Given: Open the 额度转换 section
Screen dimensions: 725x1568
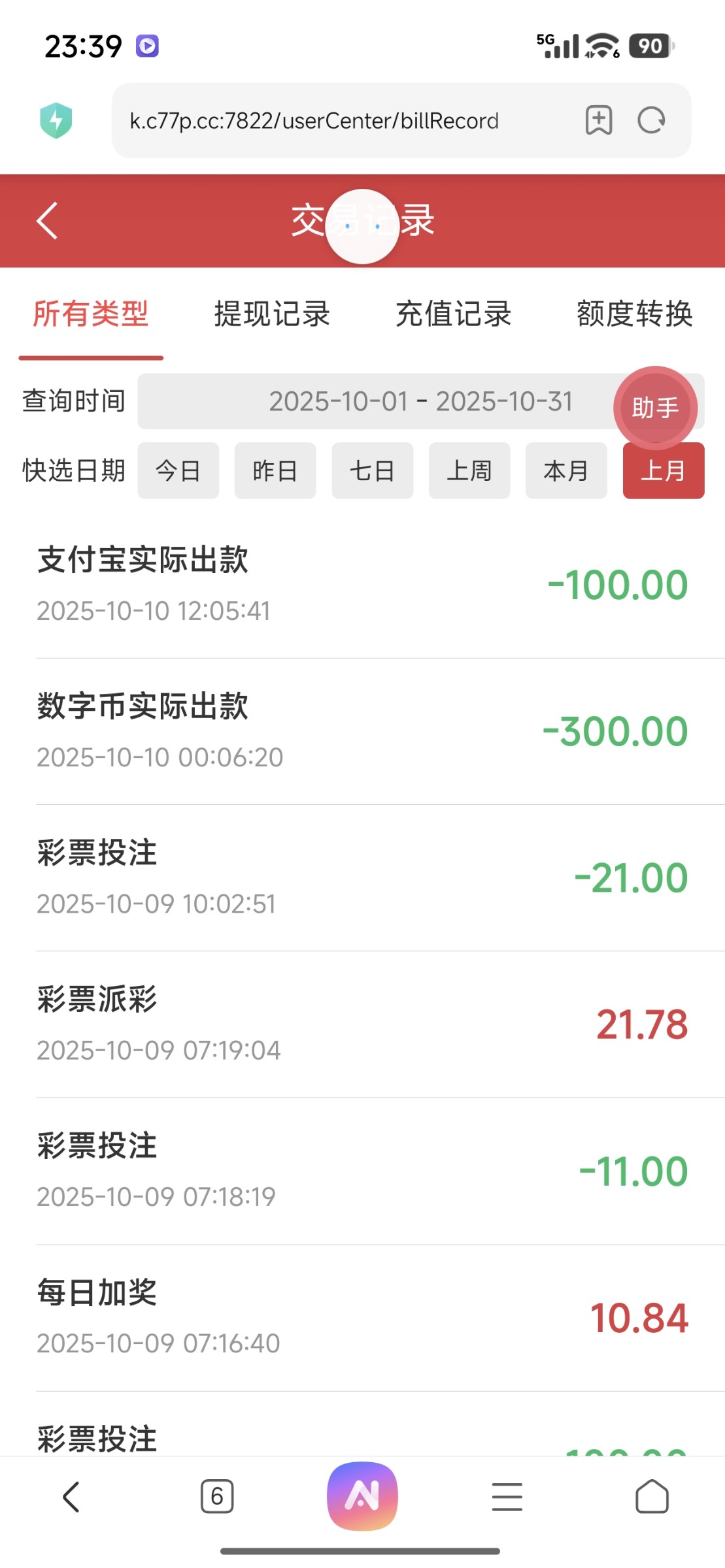Looking at the screenshot, I should click(x=635, y=314).
